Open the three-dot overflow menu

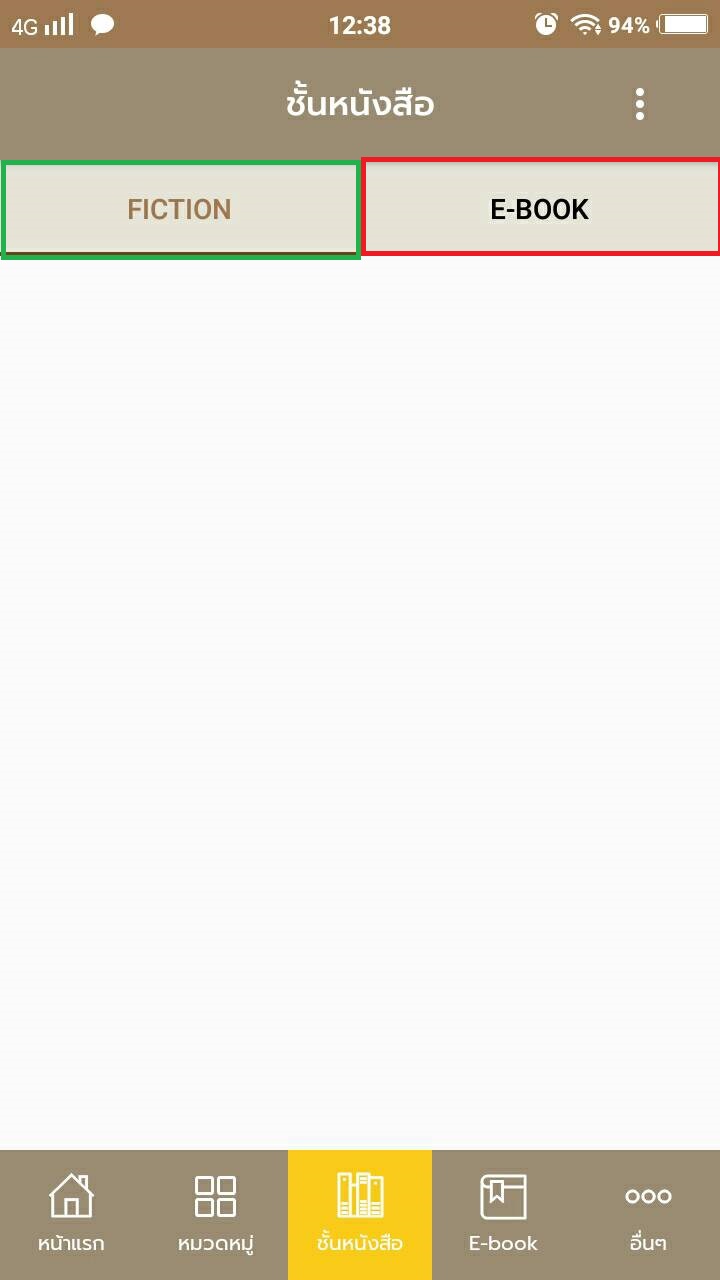[640, 104]
